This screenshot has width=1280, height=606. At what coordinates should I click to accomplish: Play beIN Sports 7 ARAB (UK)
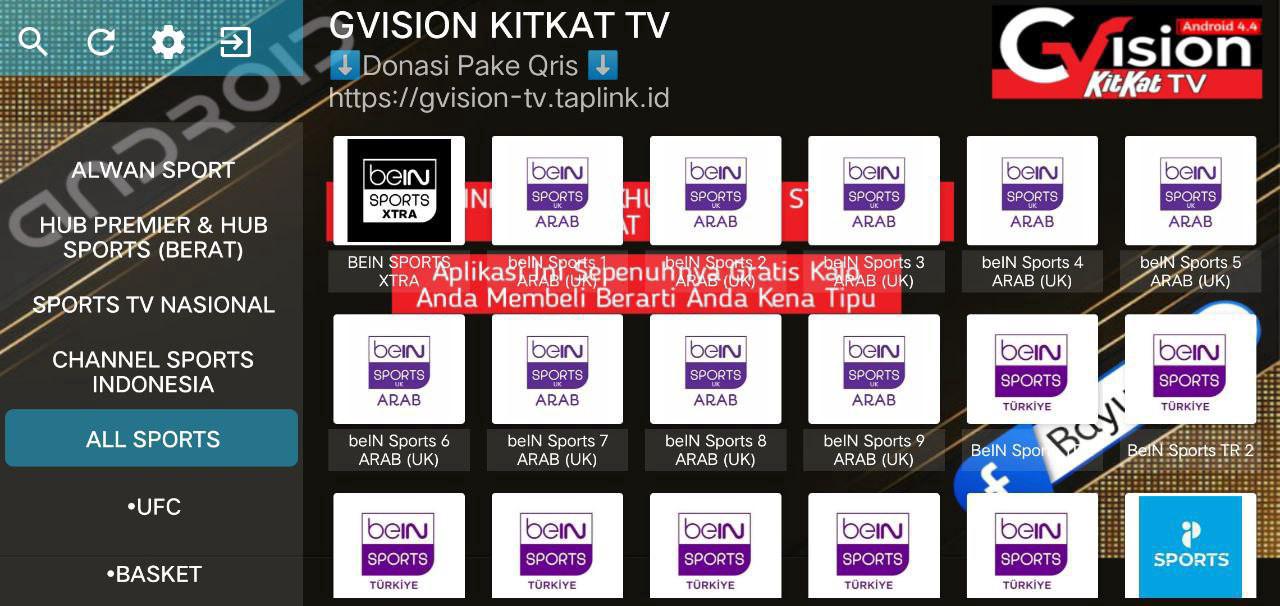point(557,369)
